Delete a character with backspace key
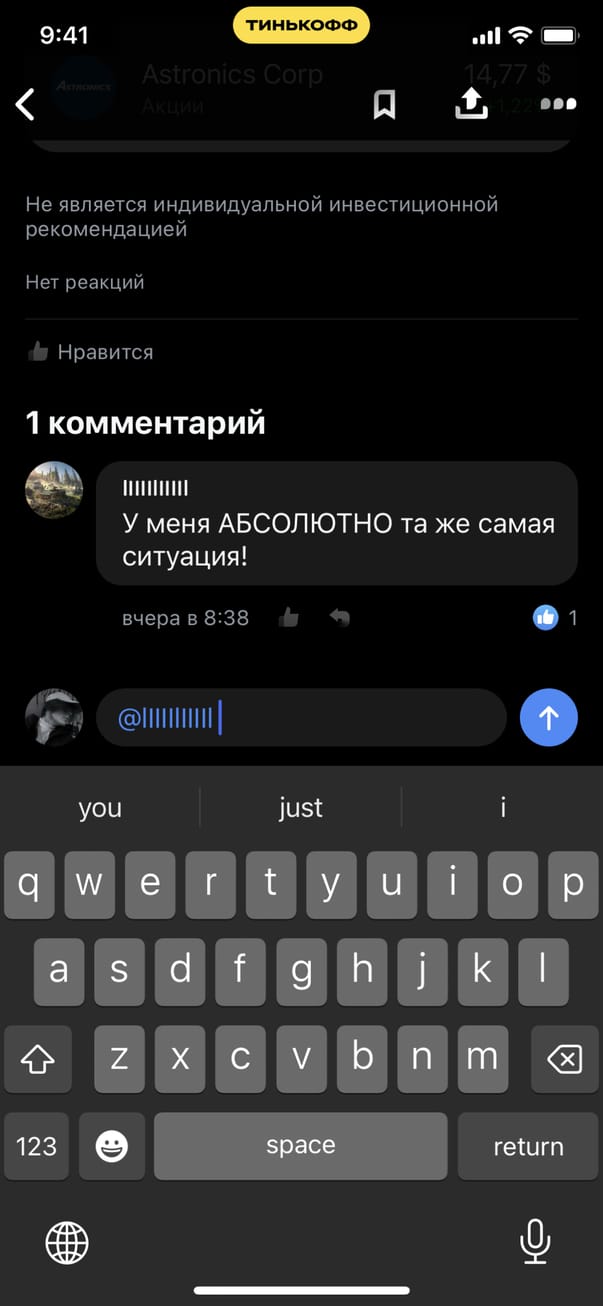Screen dimensions: 603x1306 (565, 1059)
